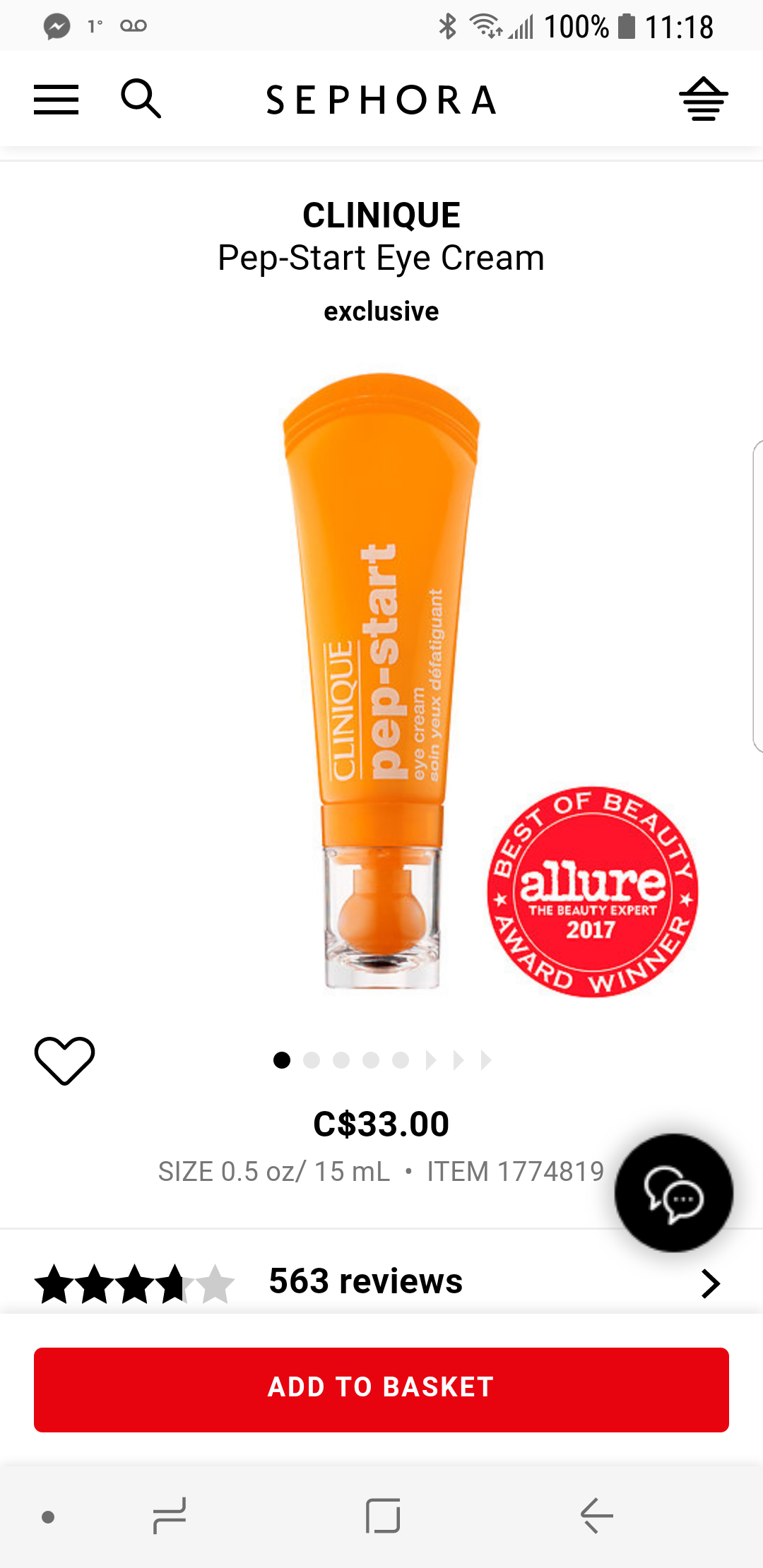
Task: Open the search function
Action: [x=141, y=99]
